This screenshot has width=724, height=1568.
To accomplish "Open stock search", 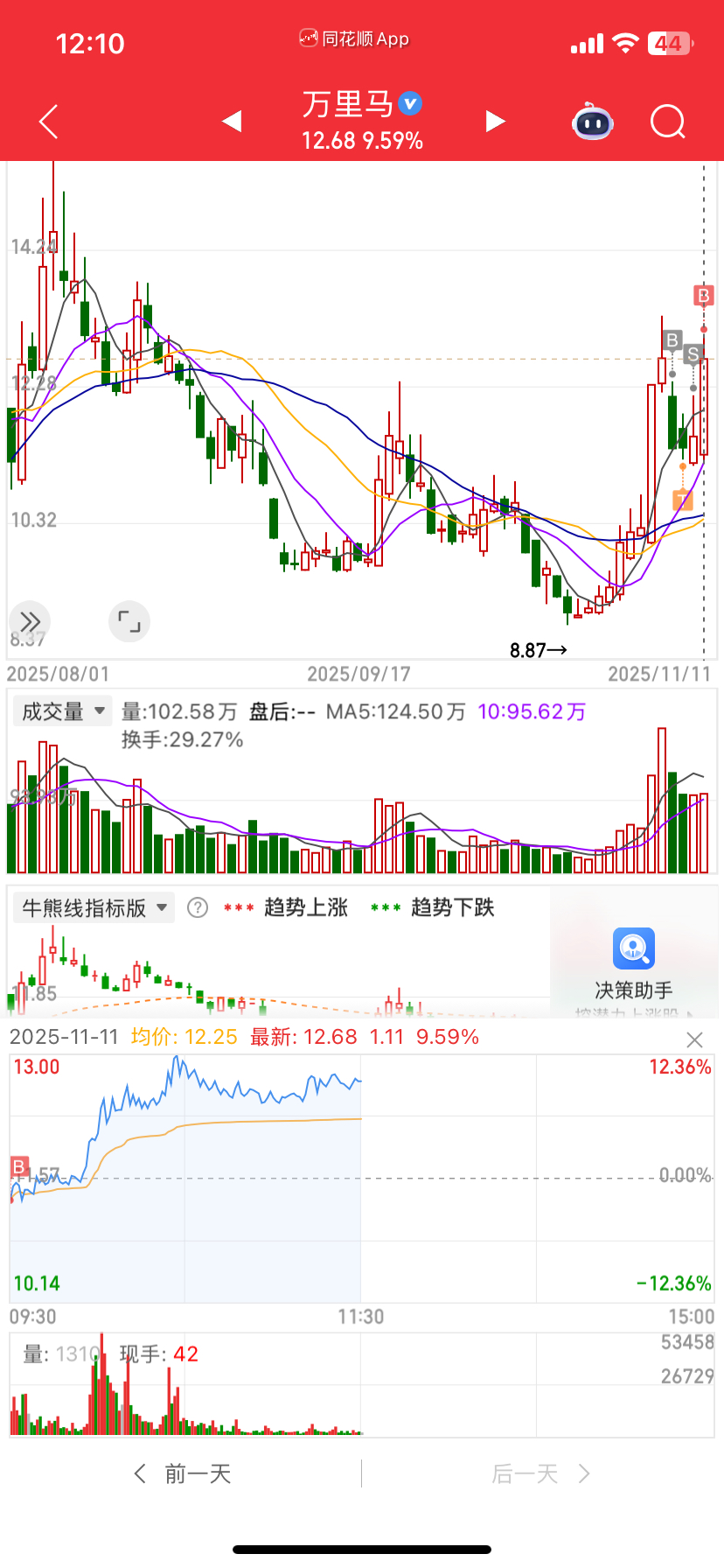I will tap(667, 122).
